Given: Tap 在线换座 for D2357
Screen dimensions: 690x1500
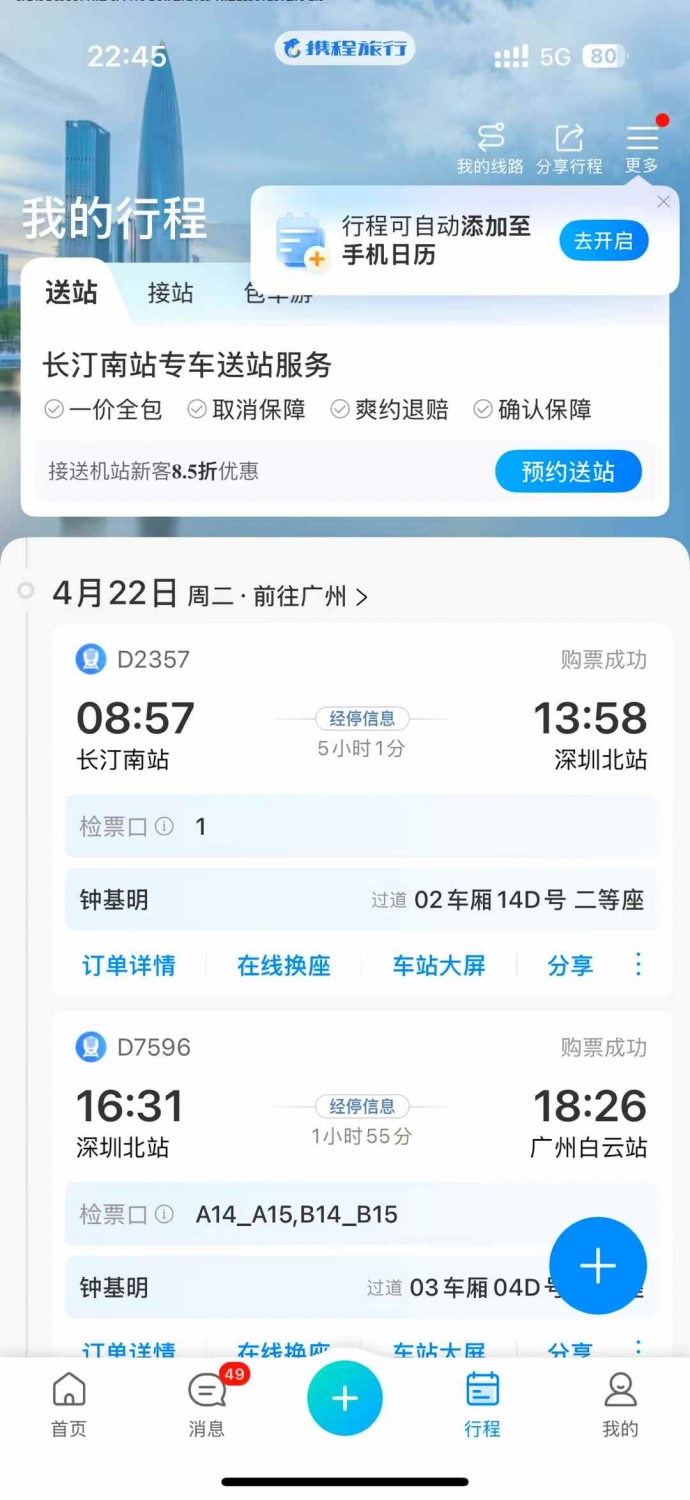Looking at the screenshot, I should pos(283,965).
